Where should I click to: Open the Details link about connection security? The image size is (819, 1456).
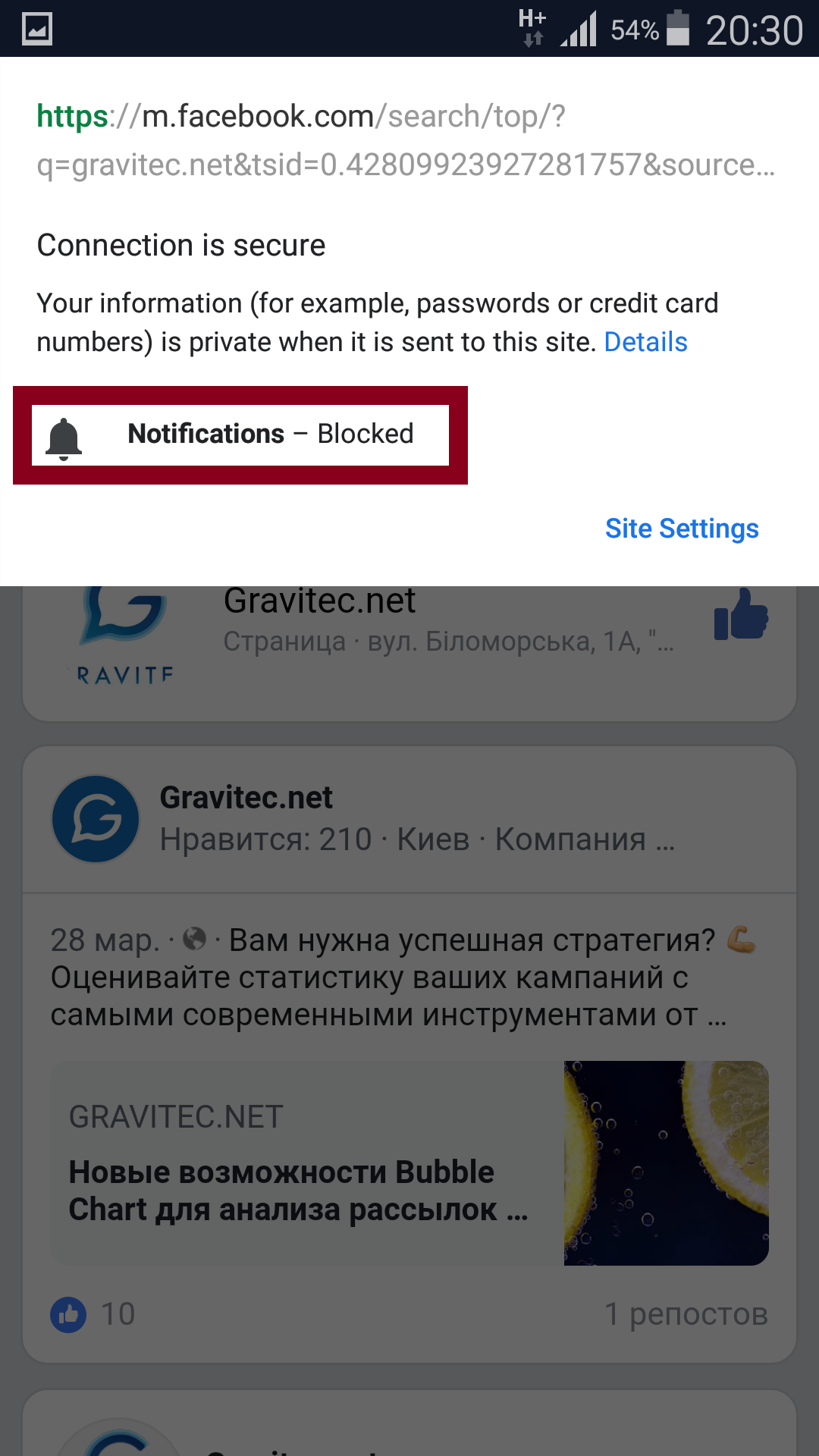645,342
